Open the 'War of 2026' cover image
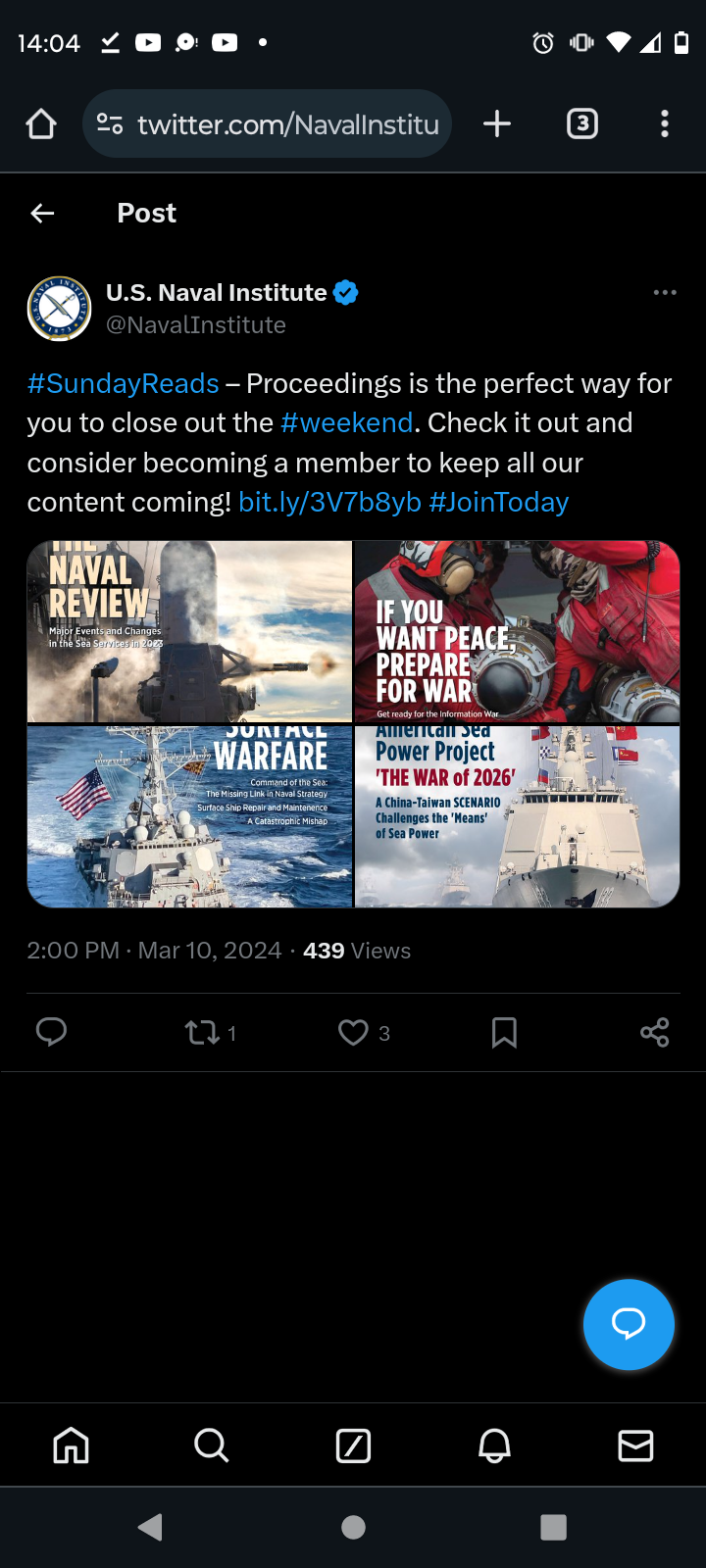Viewport: 706px width, 1568px height. 517,816
